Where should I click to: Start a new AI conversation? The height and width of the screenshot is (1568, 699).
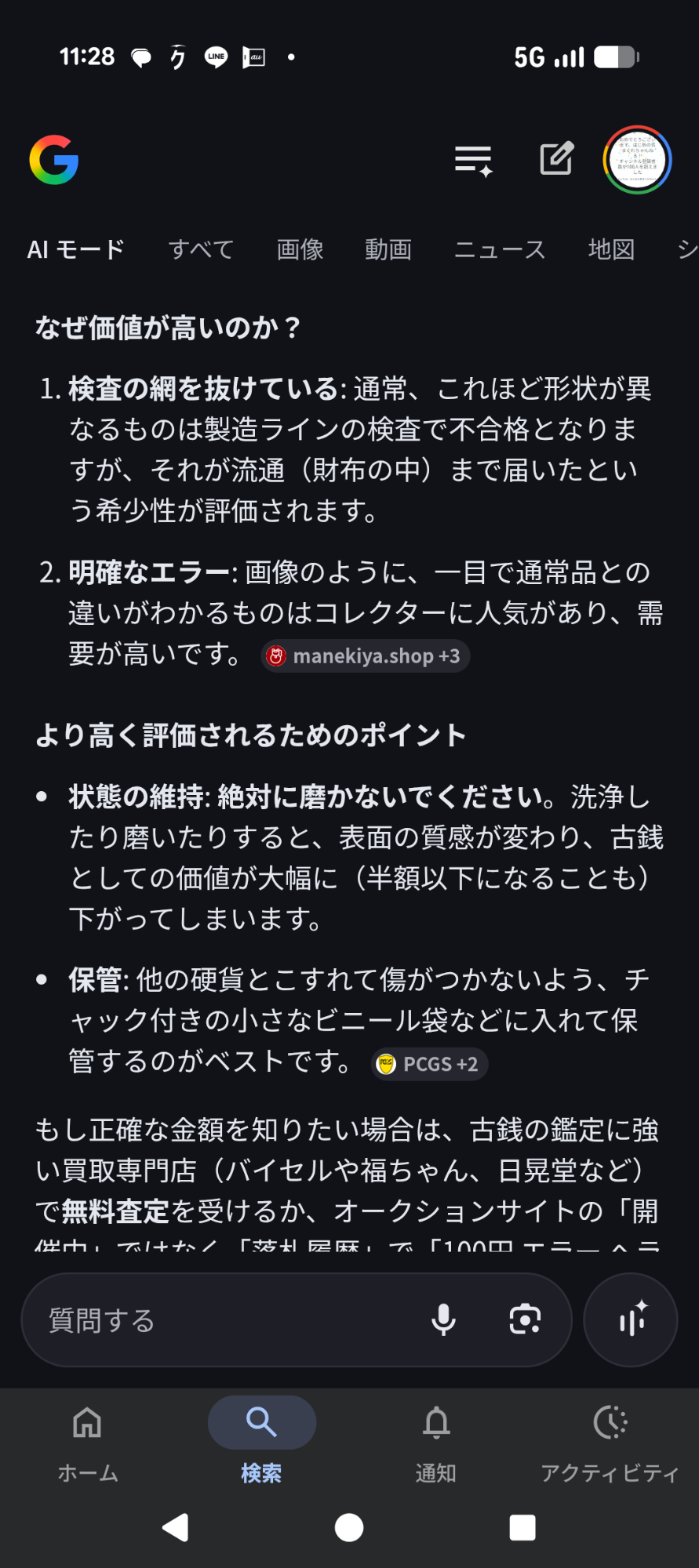click(557, 159)
